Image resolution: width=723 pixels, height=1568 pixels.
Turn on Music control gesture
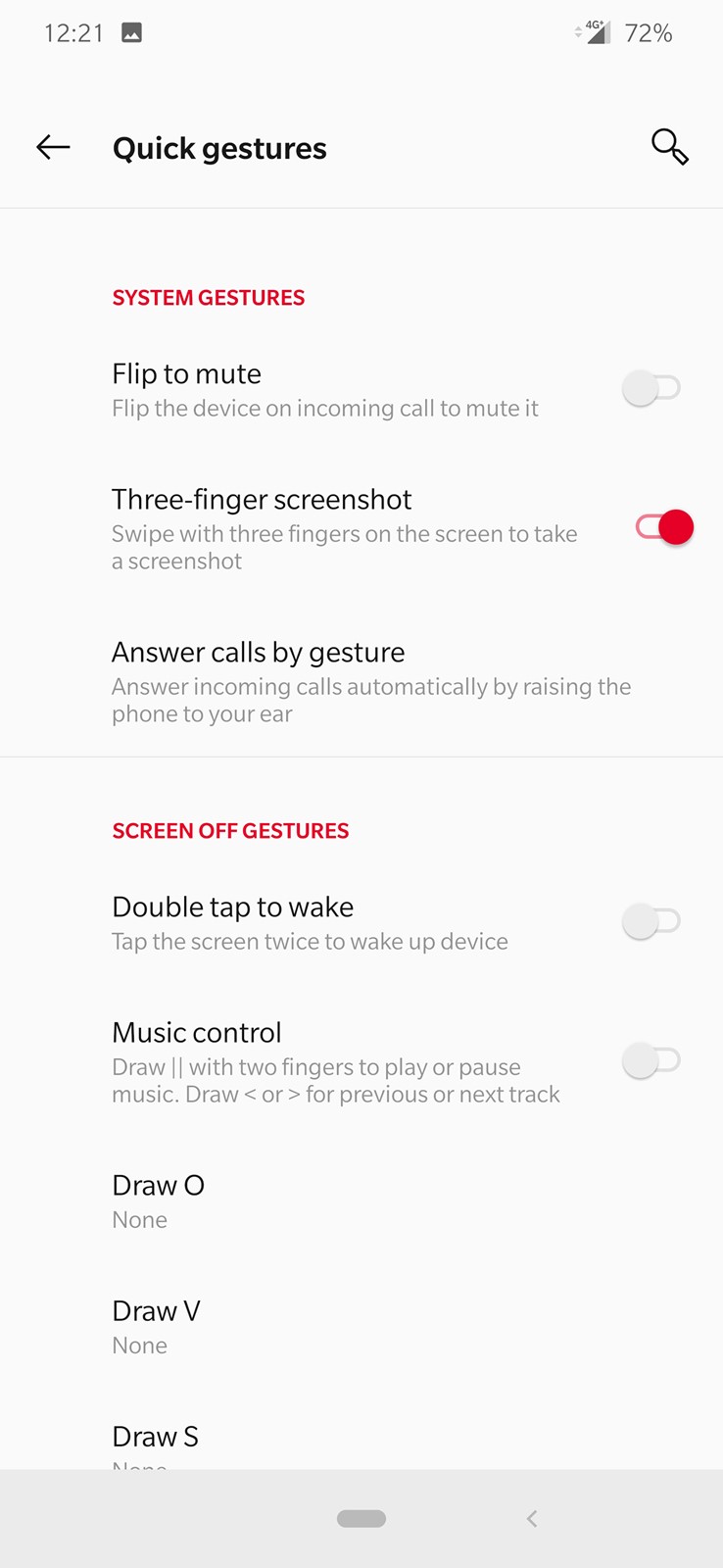click(x=651, y=1060)
